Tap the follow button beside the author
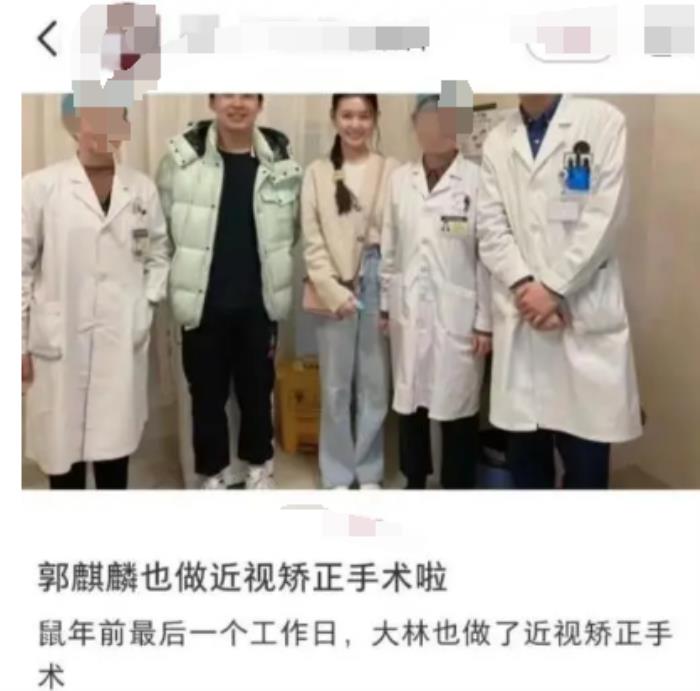 (x=568, y=41)
